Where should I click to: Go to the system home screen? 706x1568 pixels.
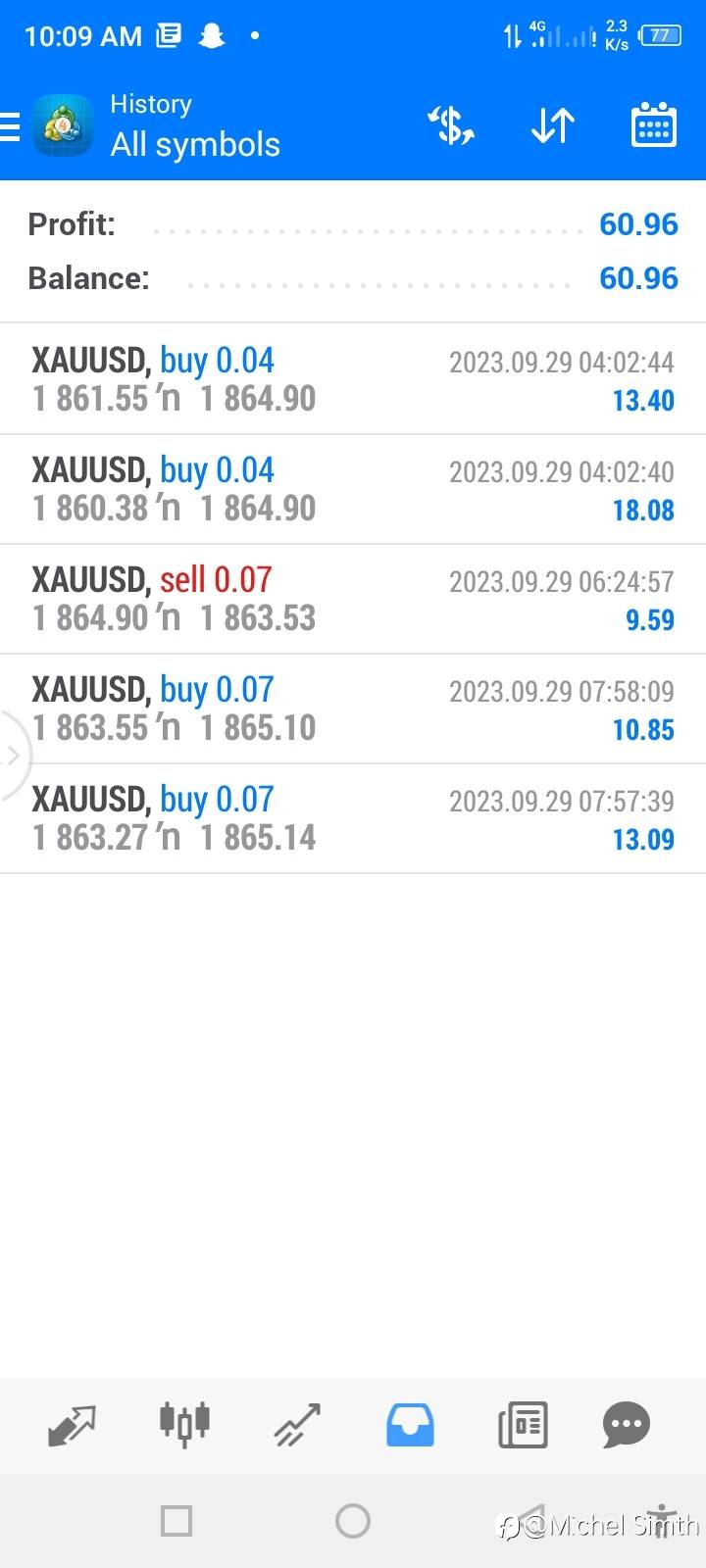(x=353, y=1521)
